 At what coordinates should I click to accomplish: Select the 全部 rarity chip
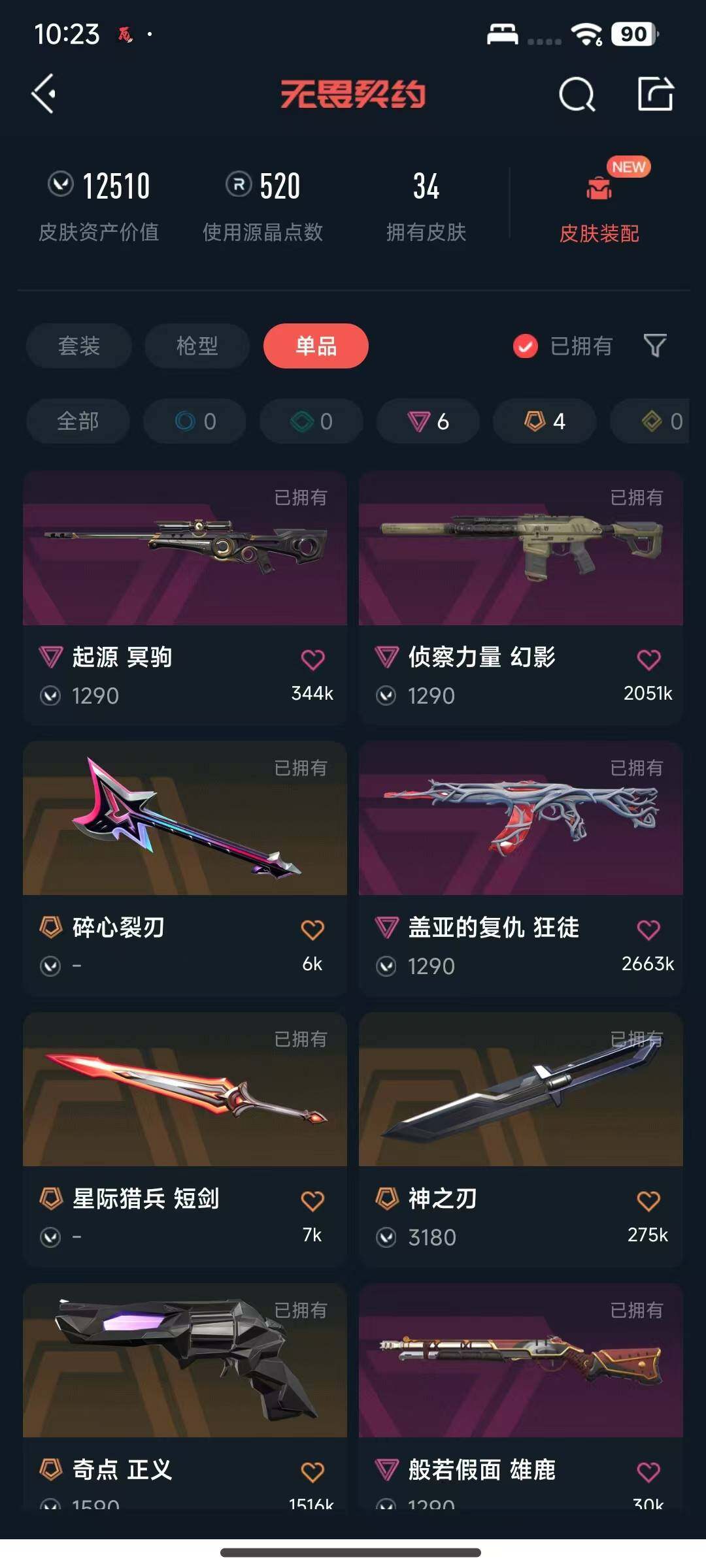(78, 421)
